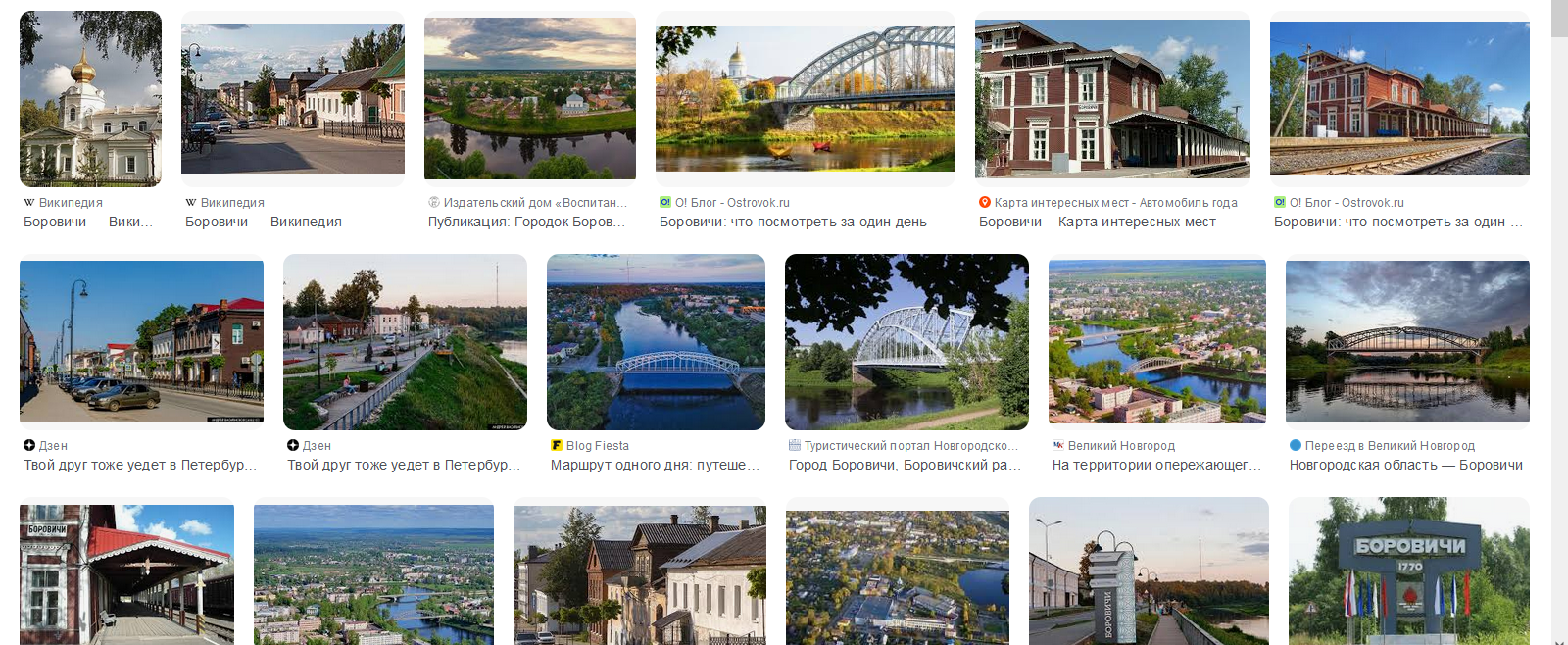View the photo of old wooden houses
The image size is (1568, 645).
click(x=639, y=573)
